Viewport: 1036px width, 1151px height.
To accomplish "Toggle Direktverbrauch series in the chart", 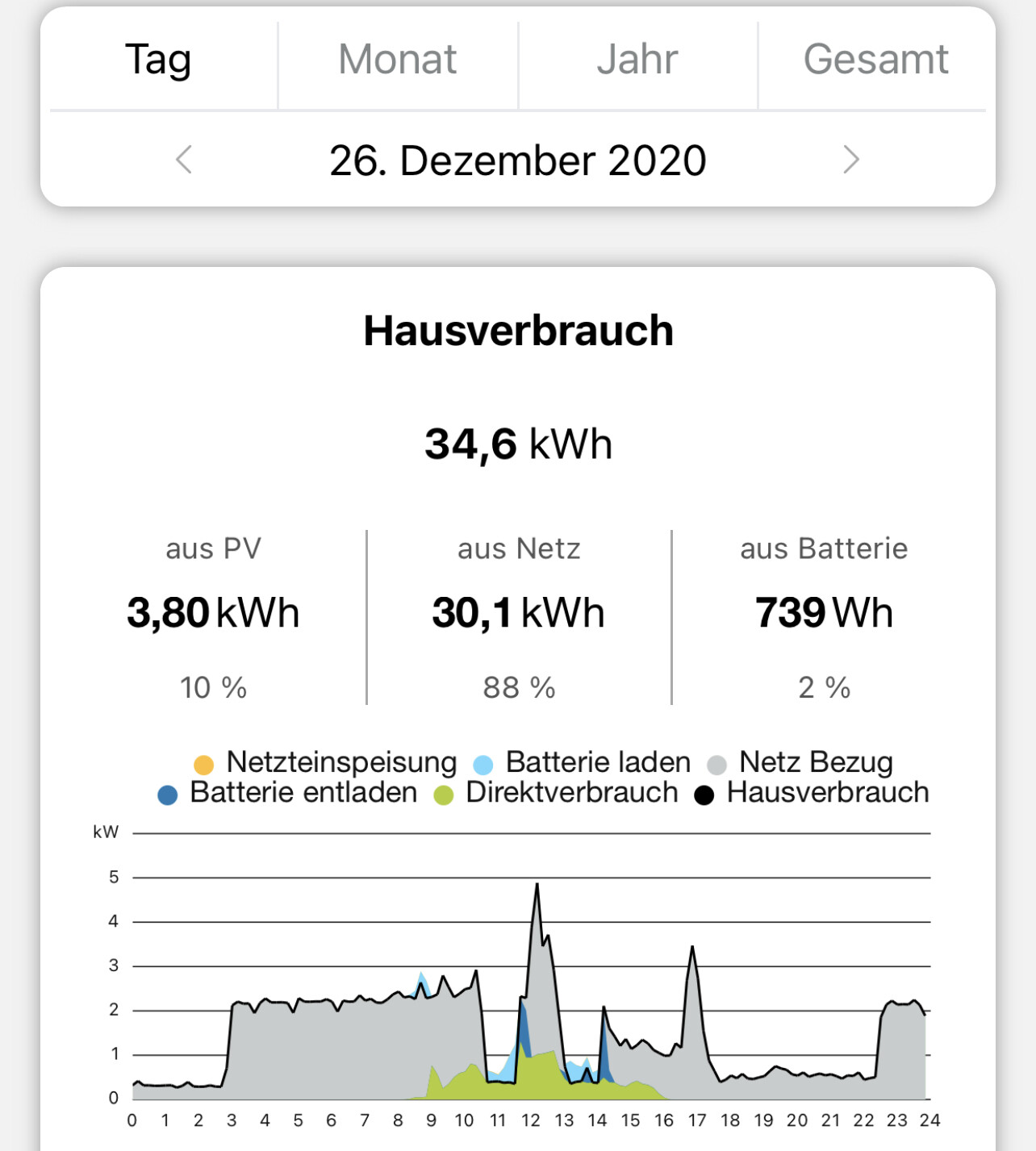I will [556, 793].
